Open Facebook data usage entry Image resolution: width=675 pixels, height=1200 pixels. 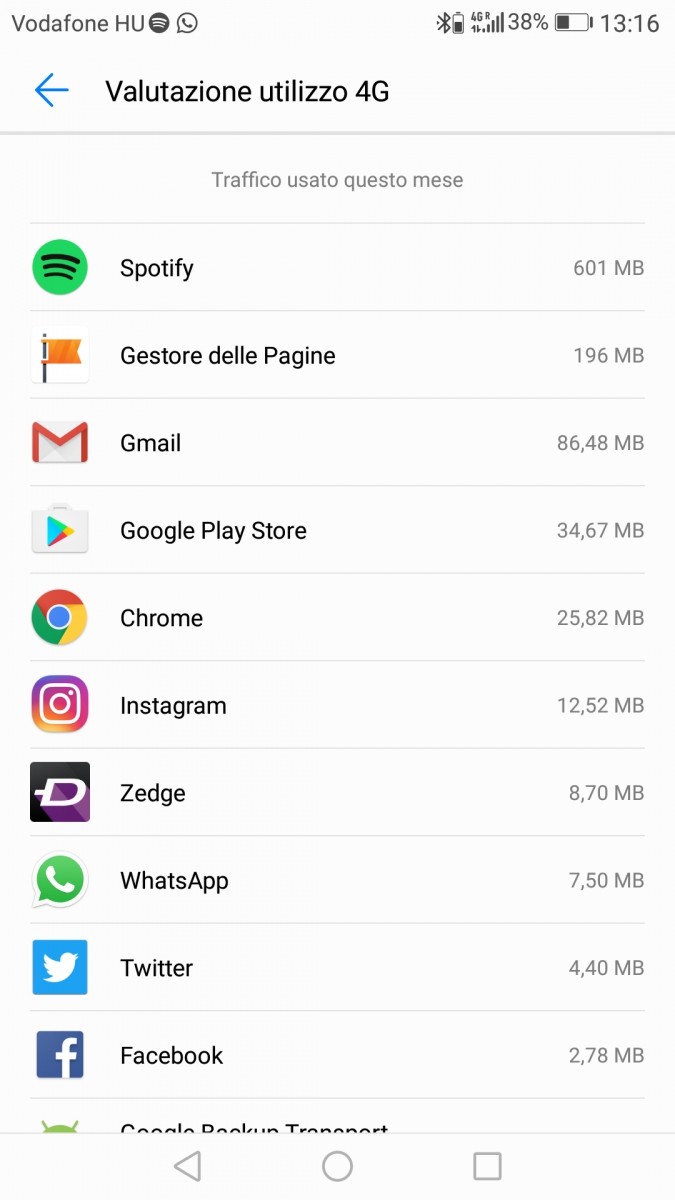tap(337, 1055)
